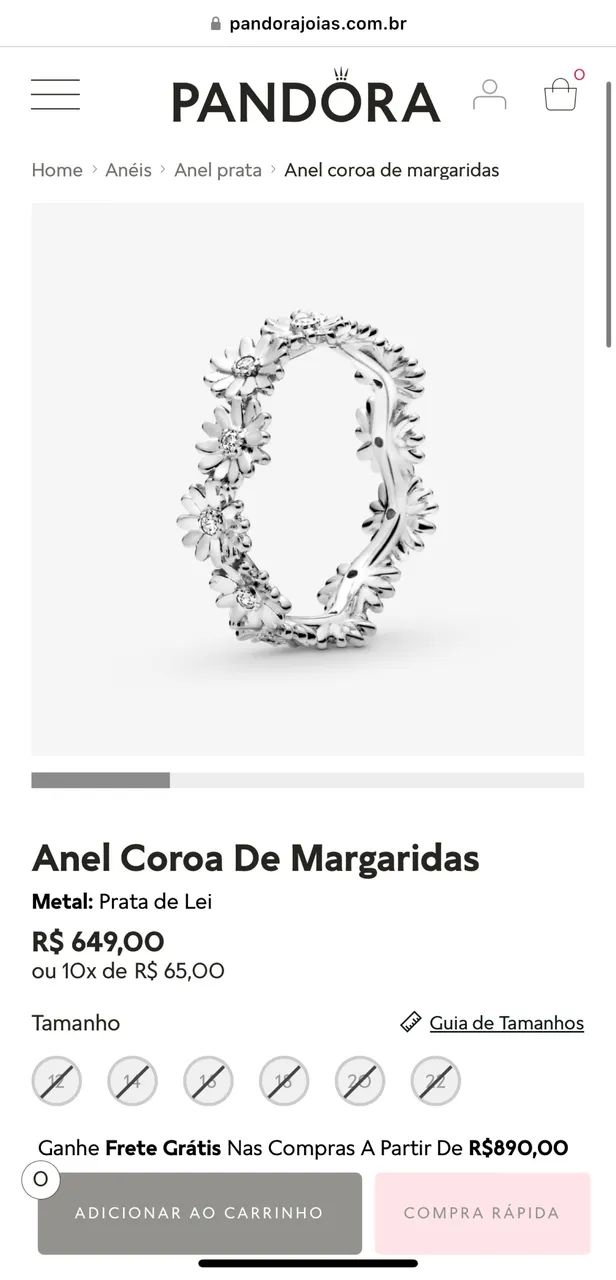Tap Compra Rápida button

coord(482,1213)
